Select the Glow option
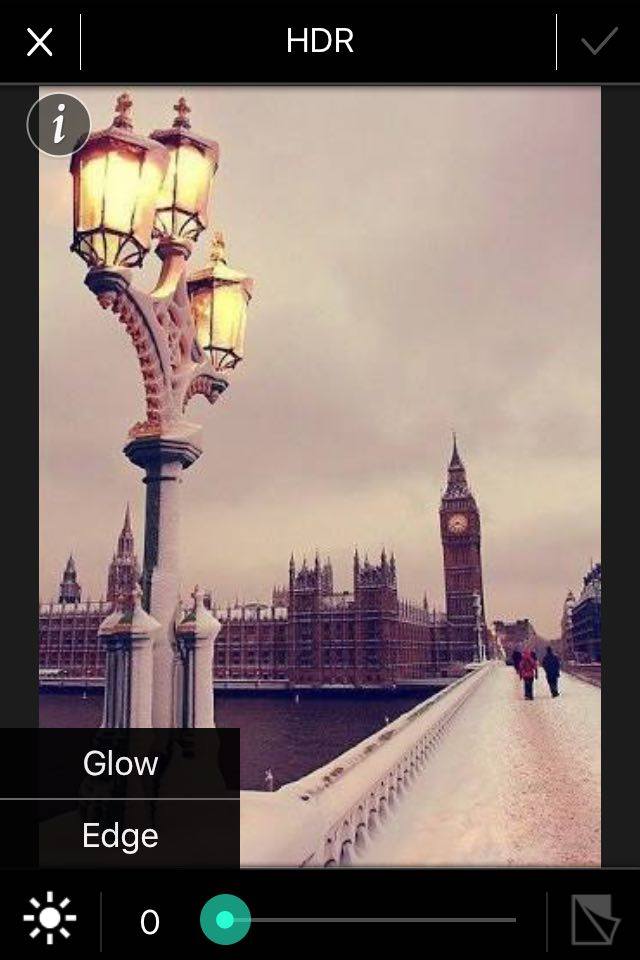The image size is (640, 960). click(120, 764)
